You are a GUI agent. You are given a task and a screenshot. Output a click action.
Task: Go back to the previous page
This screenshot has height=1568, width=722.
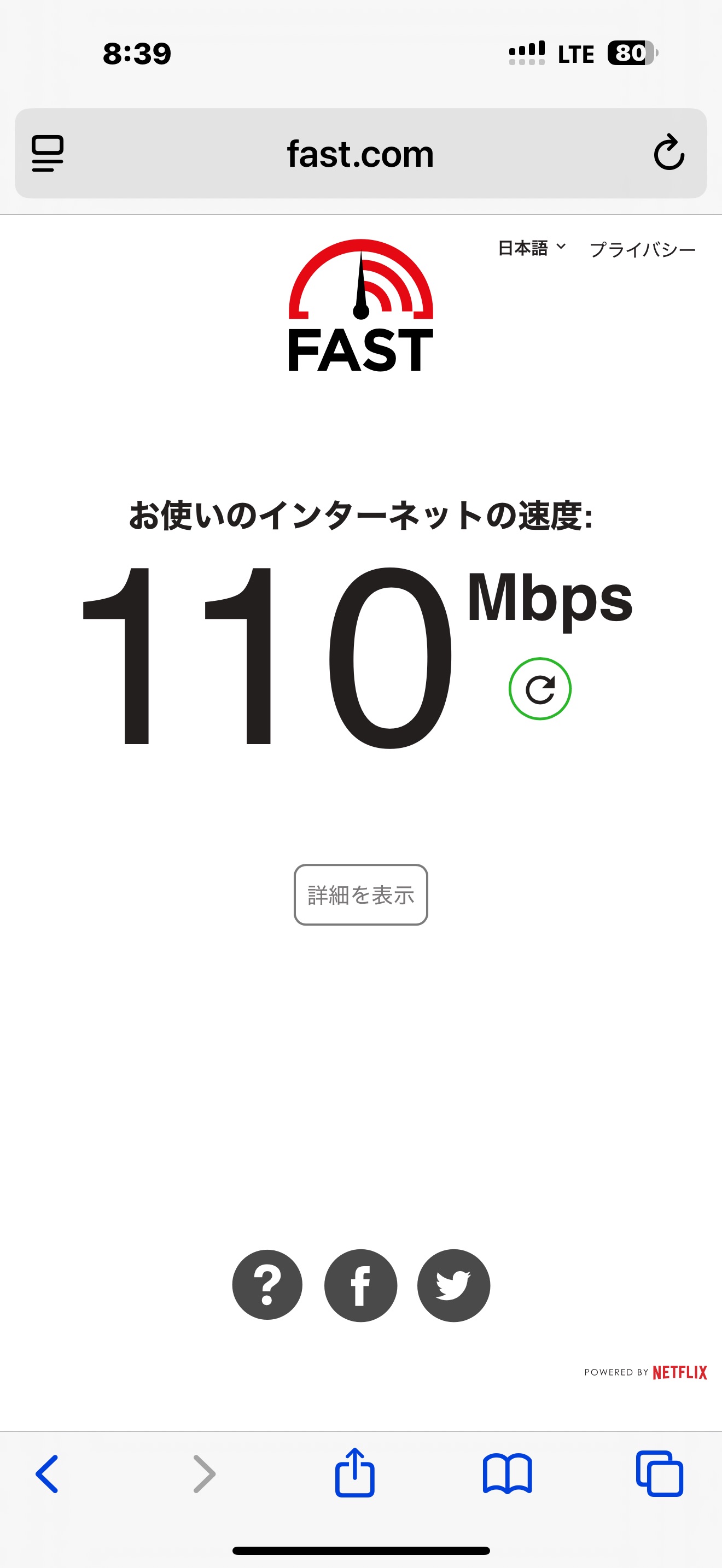point(47,1473)
